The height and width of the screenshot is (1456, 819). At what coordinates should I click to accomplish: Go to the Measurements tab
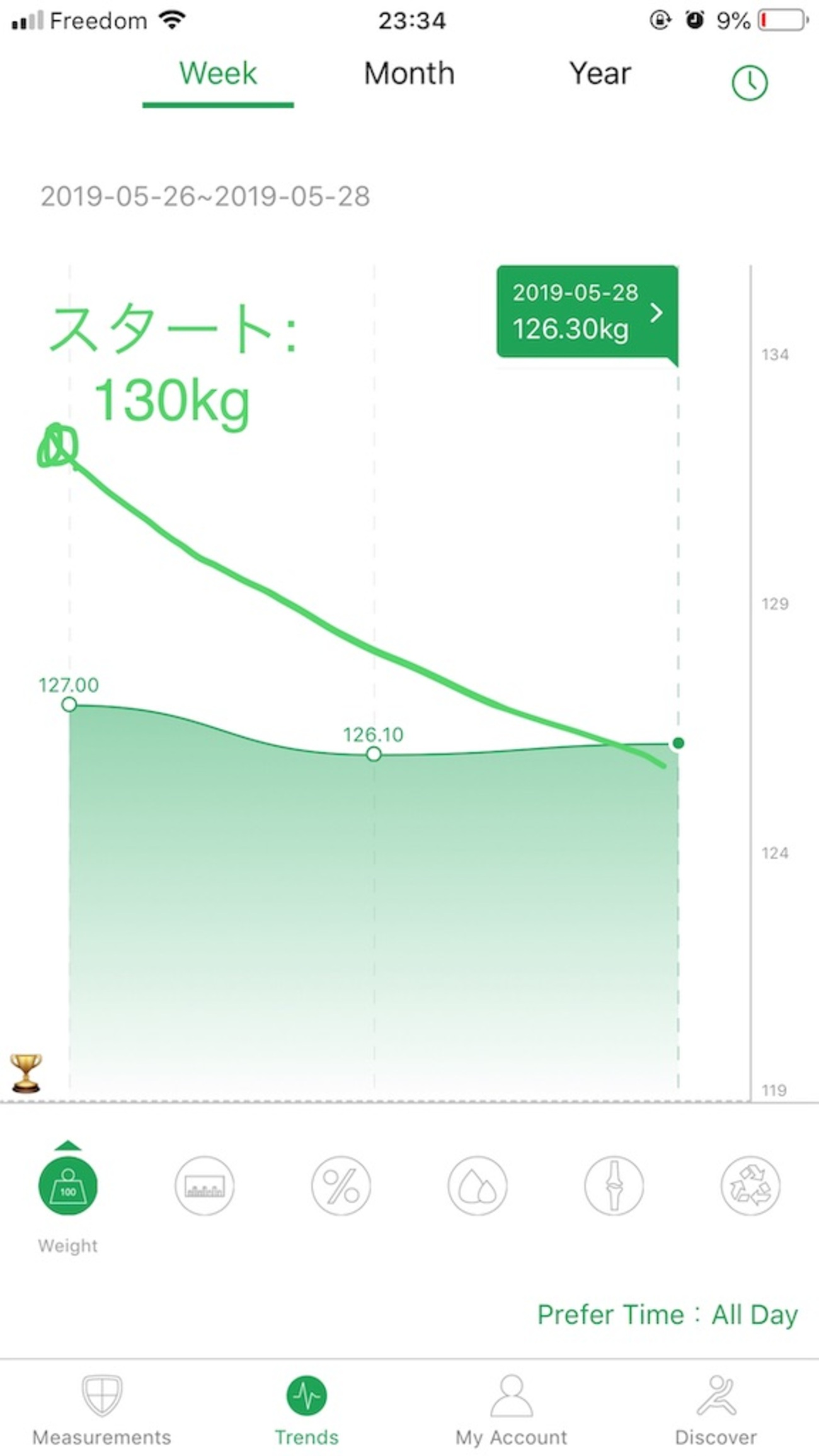coord(101,1409)
